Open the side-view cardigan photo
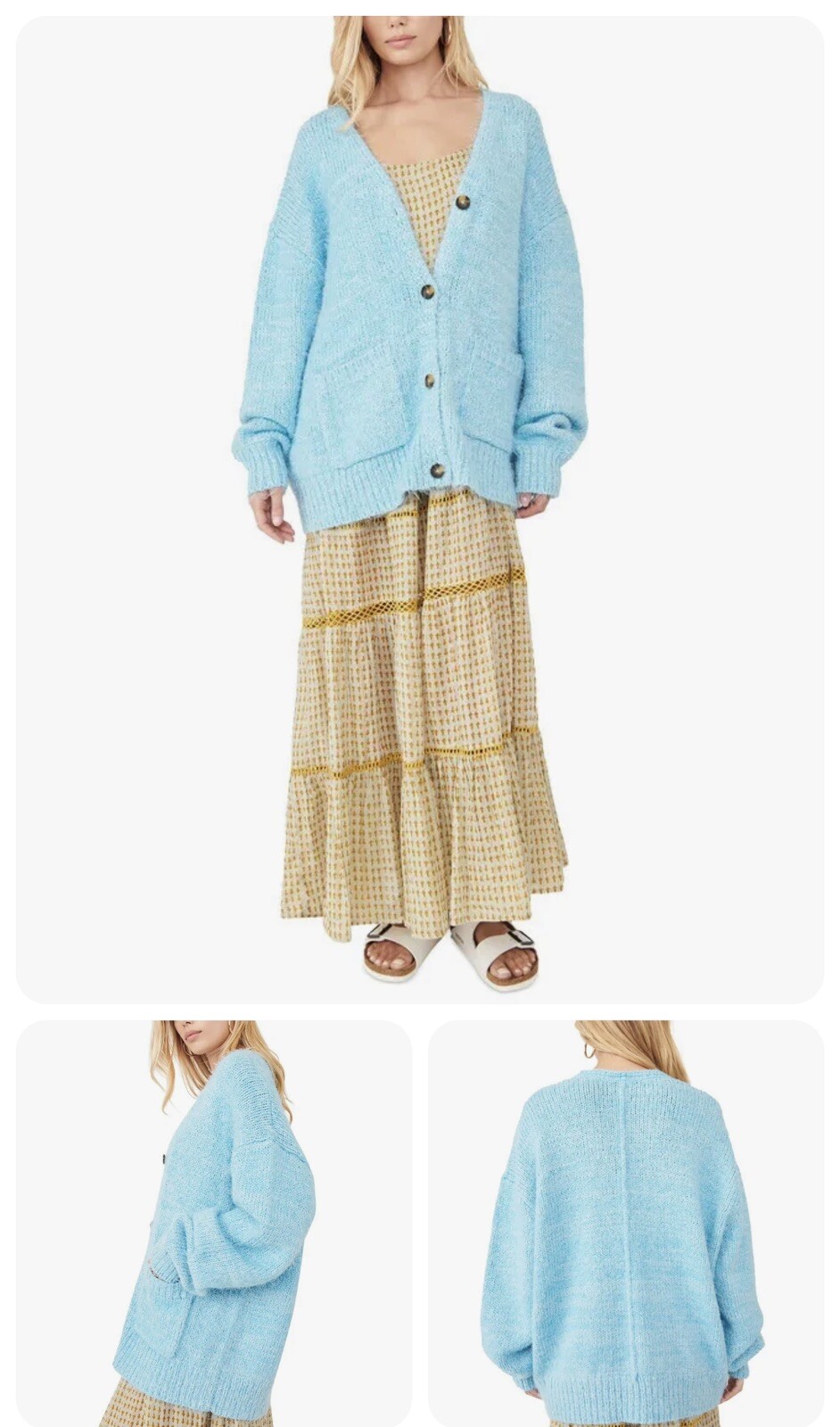The width and height of the screenshot is (840, 1427). pos(214,1222)
